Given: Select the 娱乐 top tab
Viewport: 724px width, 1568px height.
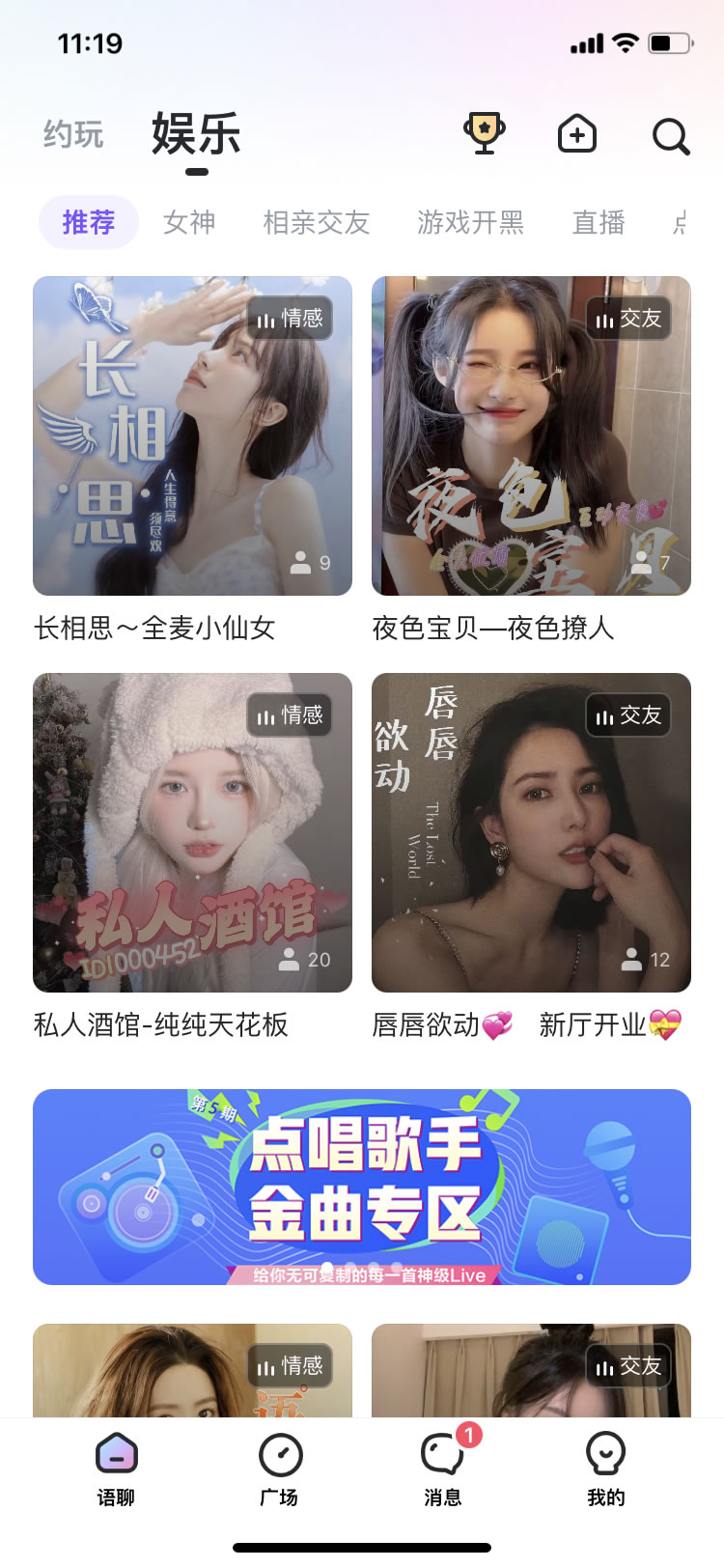Looking at the screenshot, I should point(196,133).
